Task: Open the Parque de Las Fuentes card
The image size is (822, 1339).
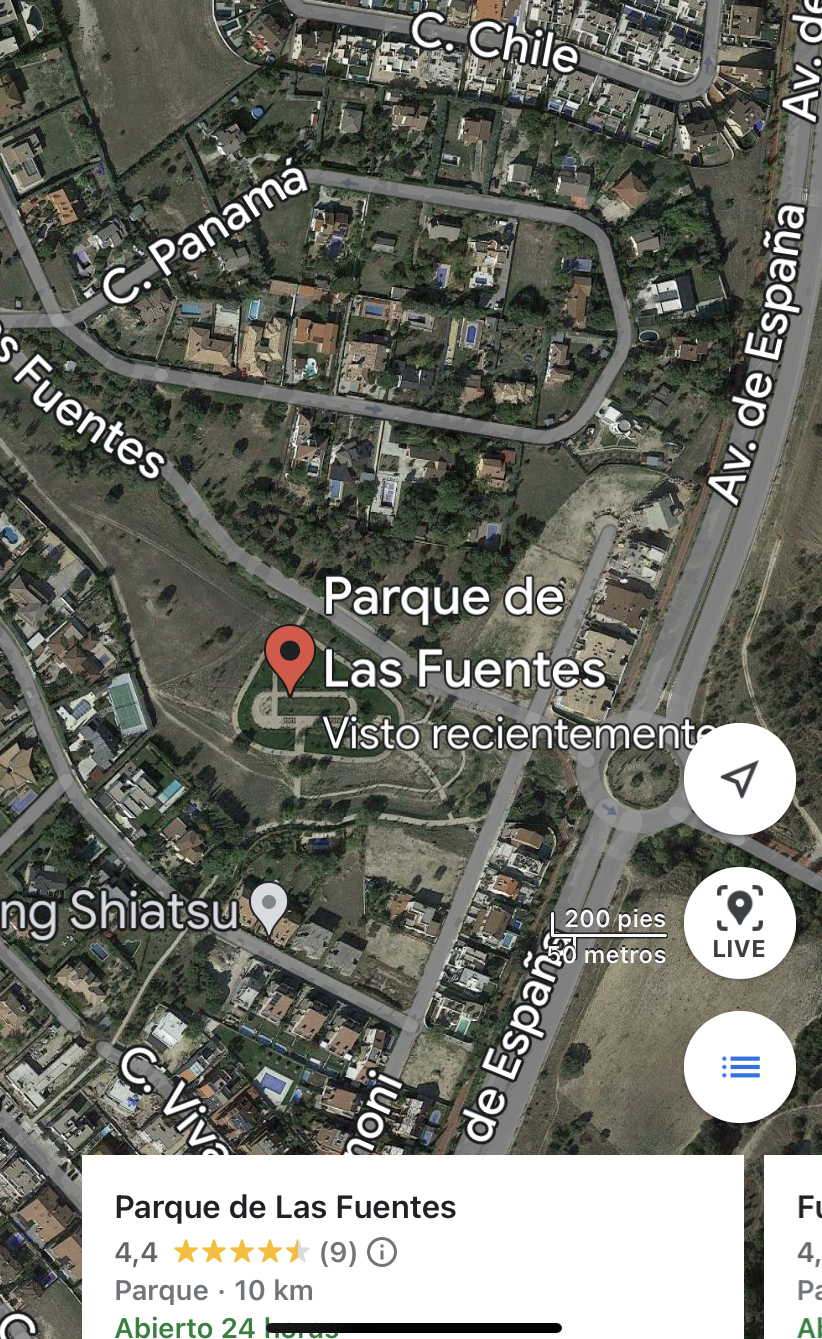Action: pyautogui.click(x=413, y=1247)
